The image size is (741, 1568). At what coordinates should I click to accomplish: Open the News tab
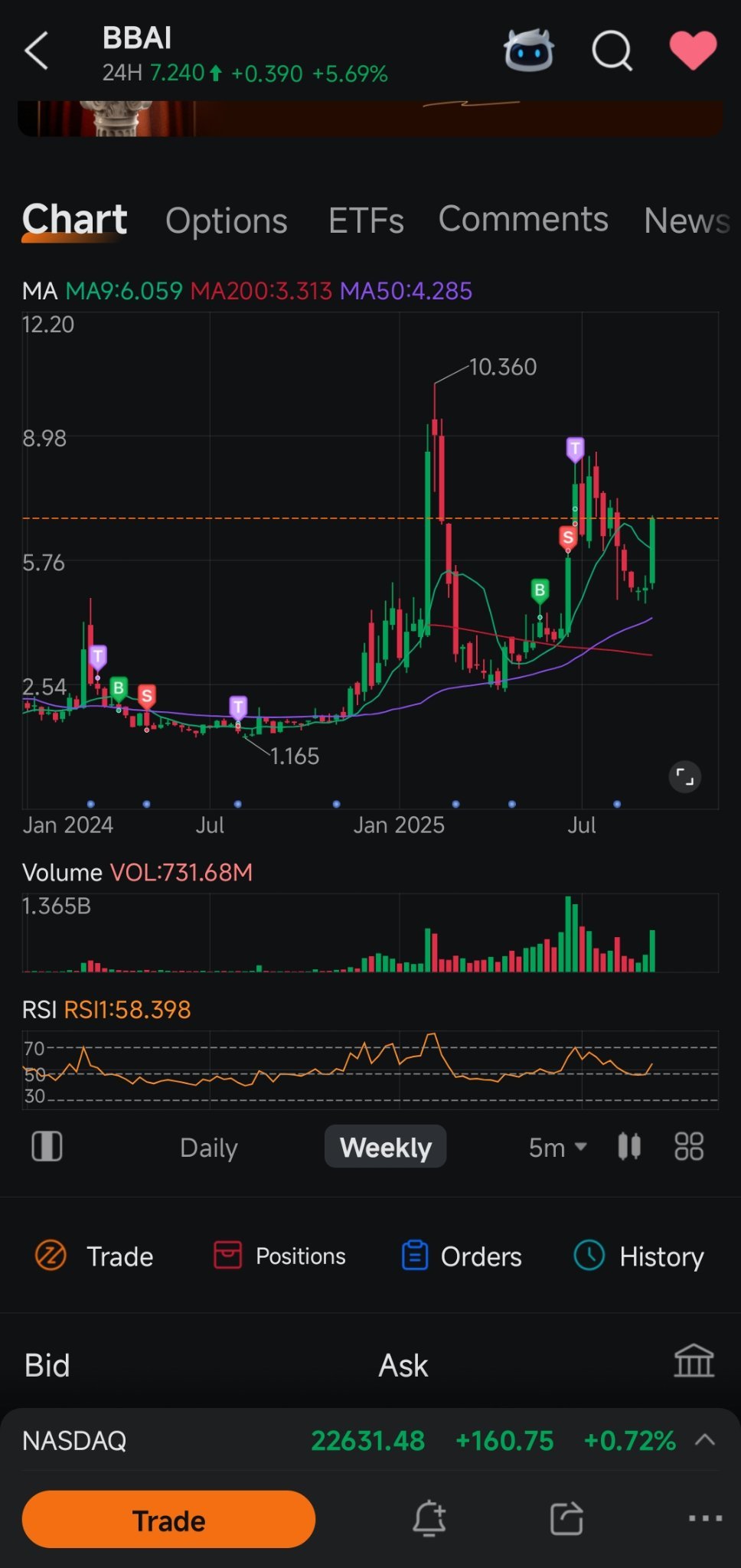point(687,220)
